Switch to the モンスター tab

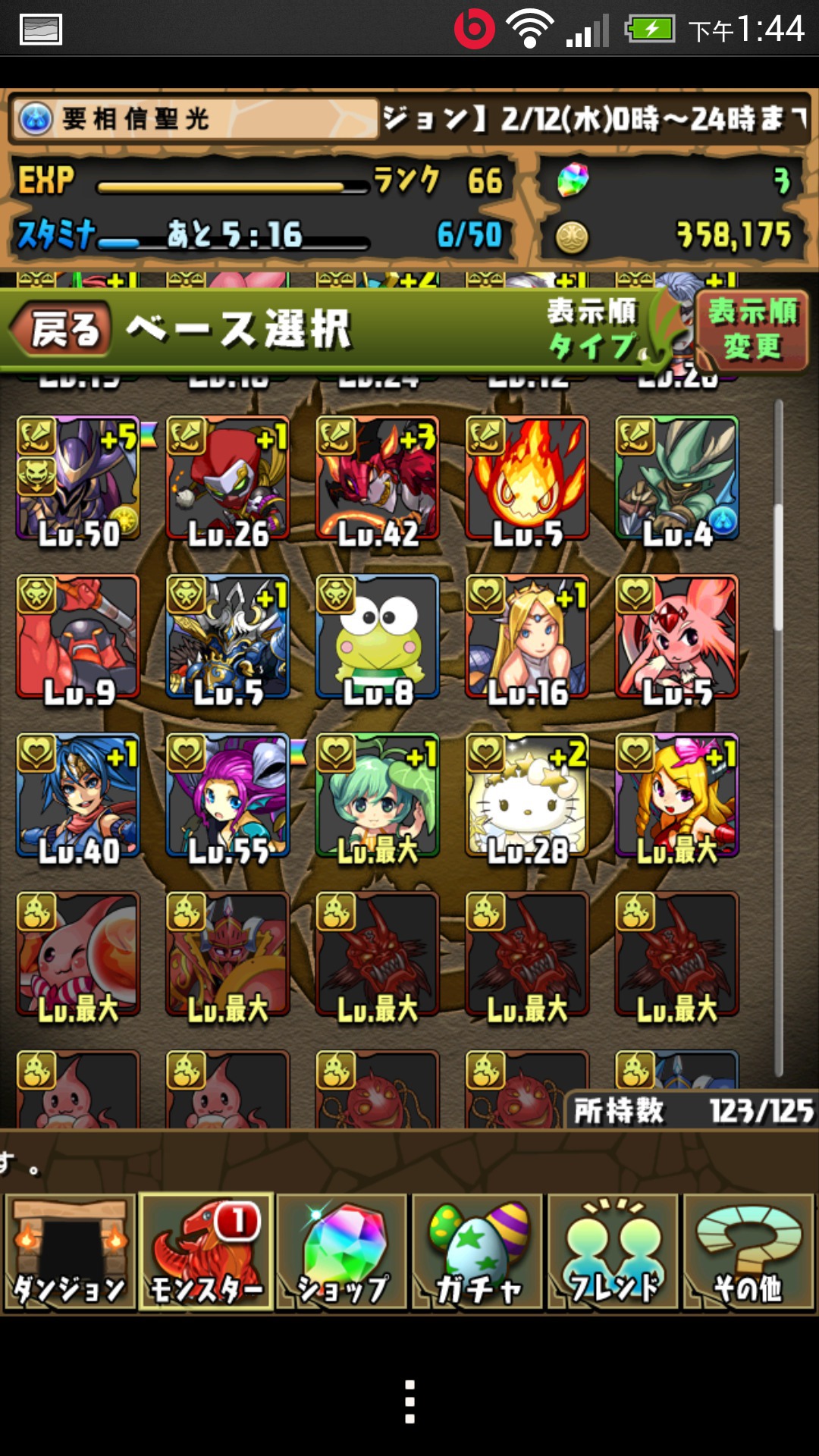(206, 1252)
